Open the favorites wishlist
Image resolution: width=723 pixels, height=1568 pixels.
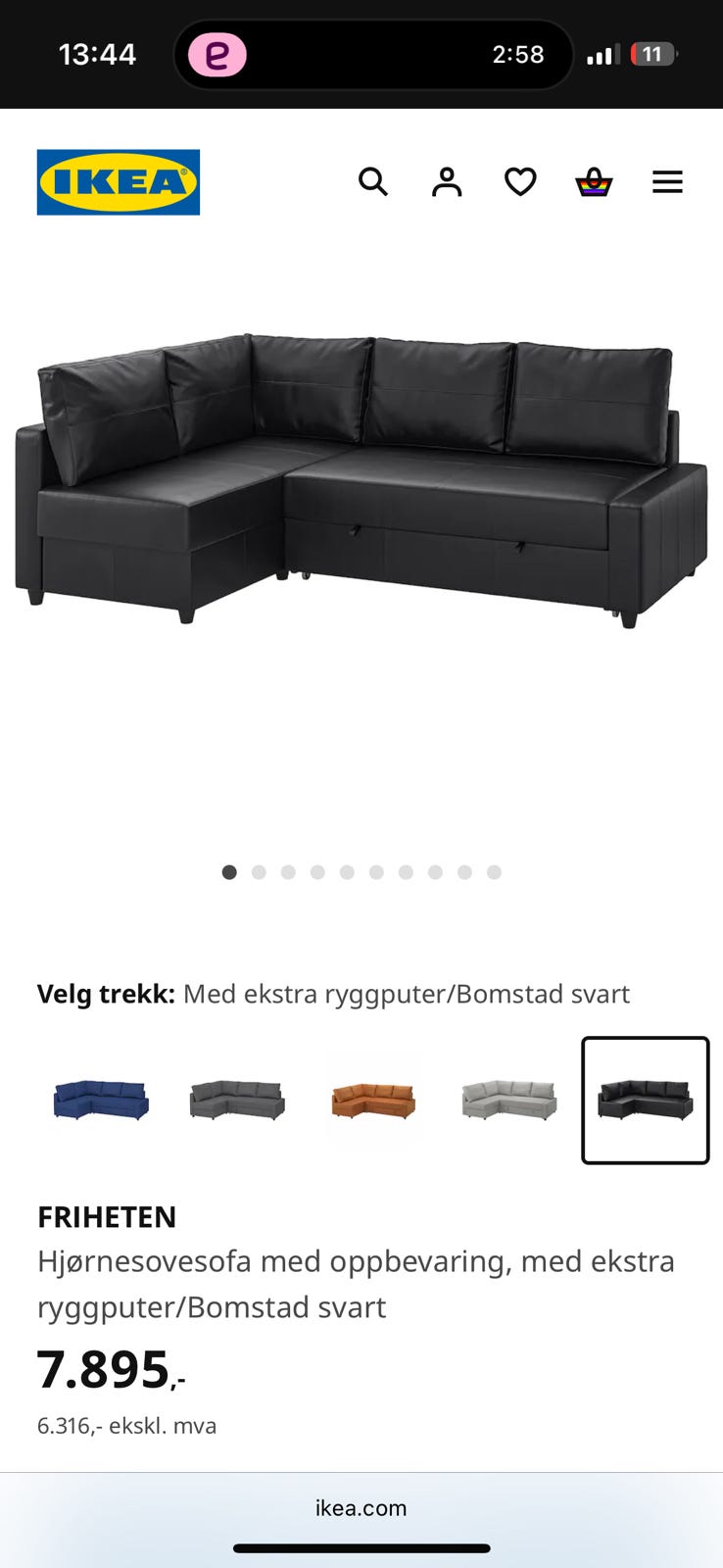(520, 182)
